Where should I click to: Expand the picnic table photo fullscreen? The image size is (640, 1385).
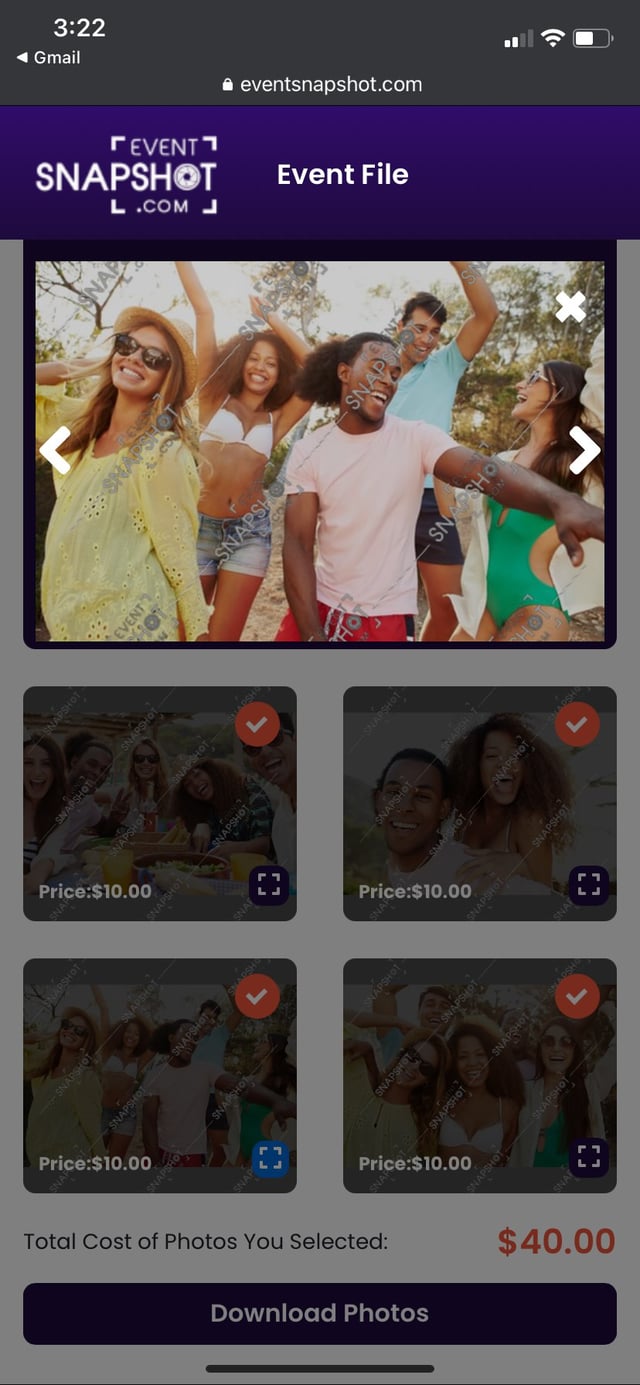pos(268,886)
